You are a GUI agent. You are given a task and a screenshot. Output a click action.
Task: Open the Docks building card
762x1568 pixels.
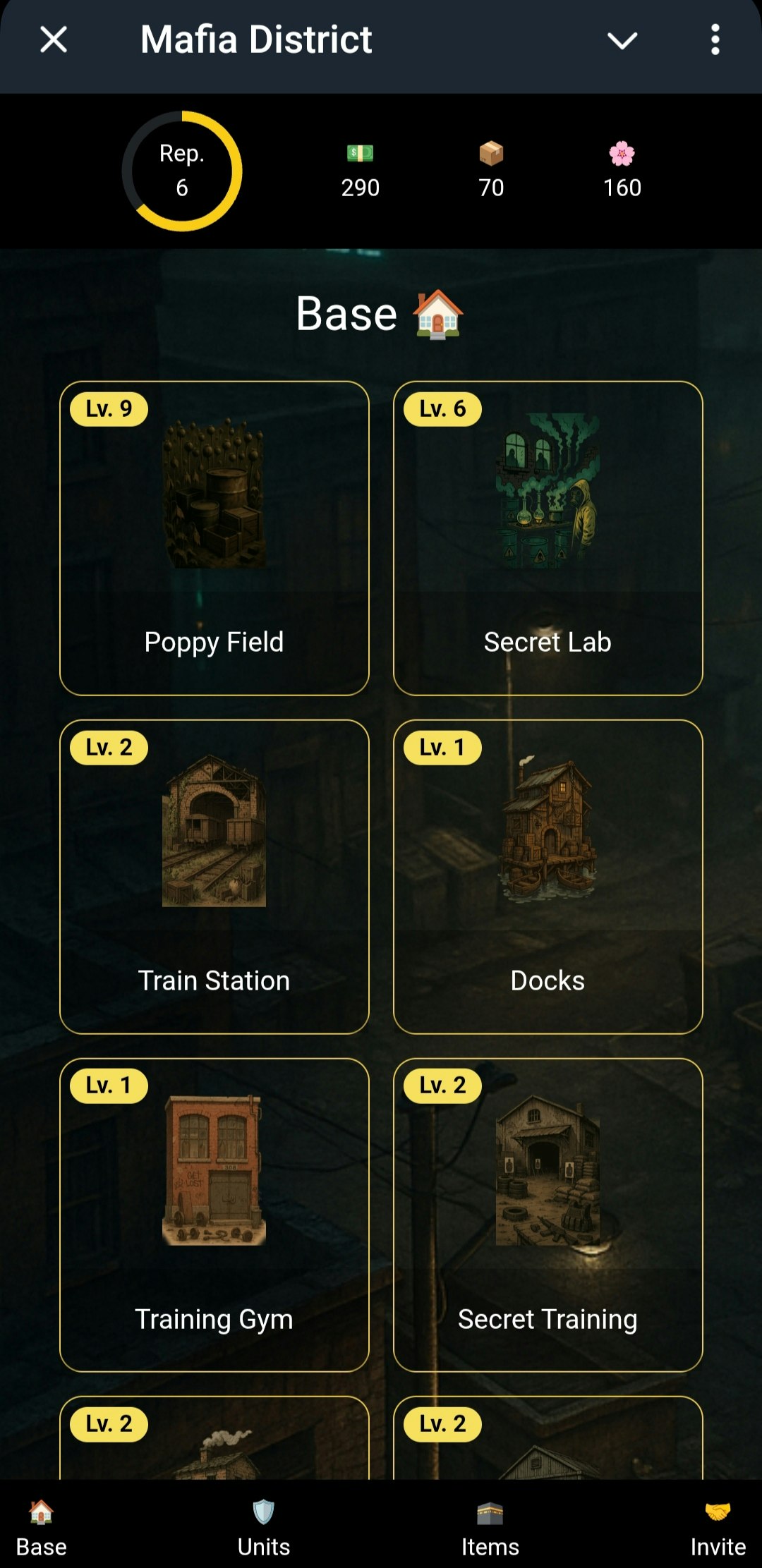point(548,877)
